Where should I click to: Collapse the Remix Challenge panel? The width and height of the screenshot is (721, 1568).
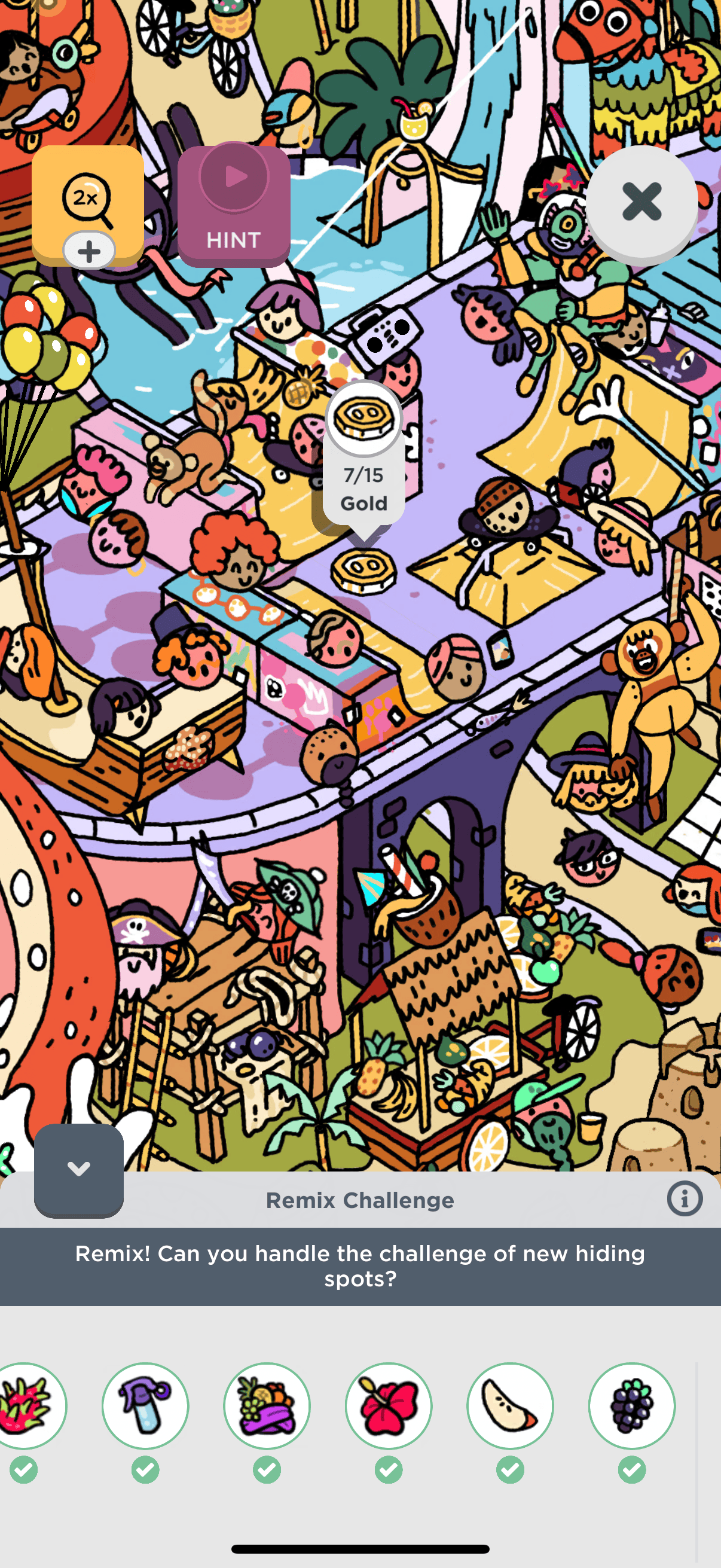[x=78, y=1169]
